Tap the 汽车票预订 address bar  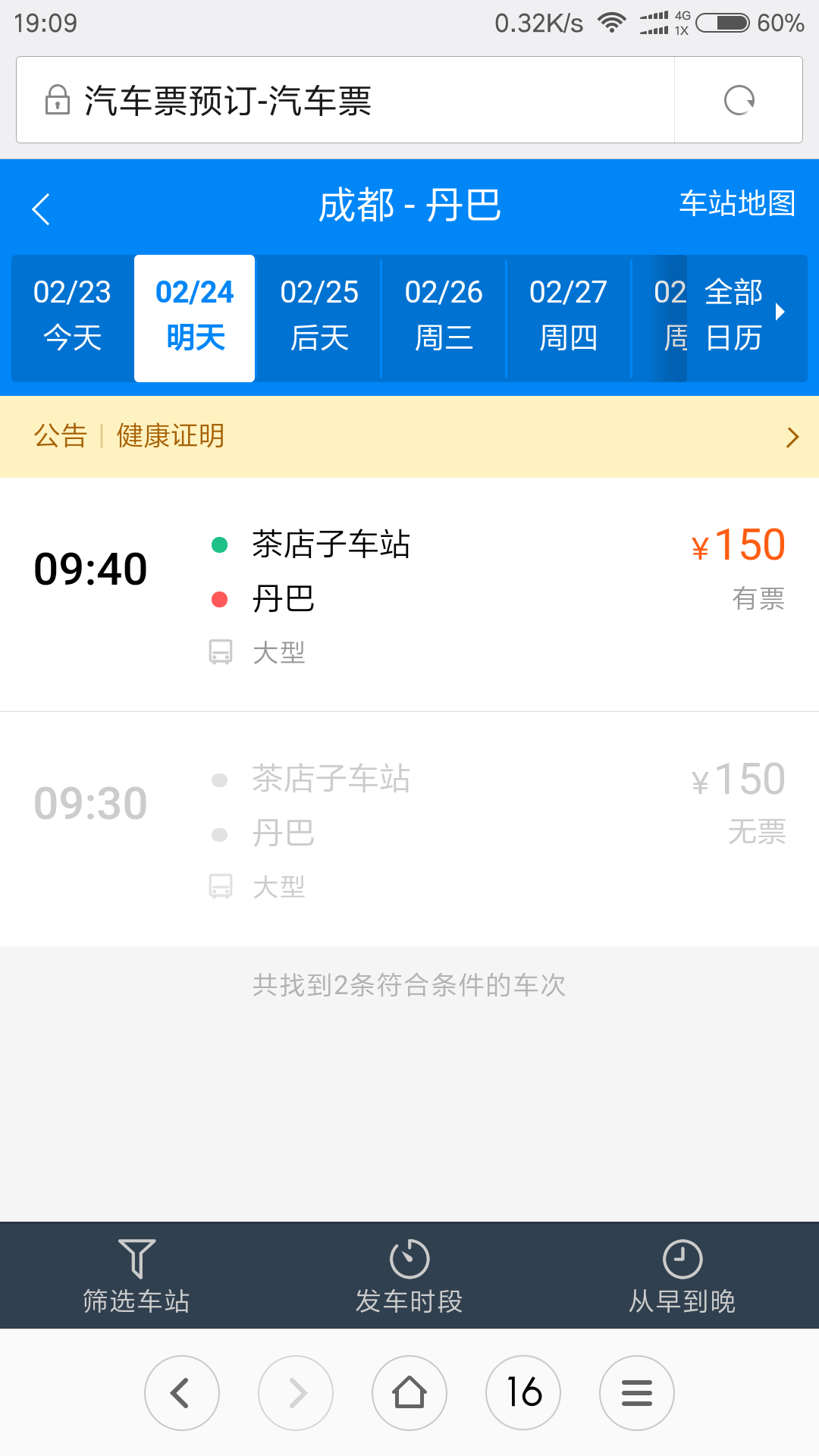[x=345, y=100]
